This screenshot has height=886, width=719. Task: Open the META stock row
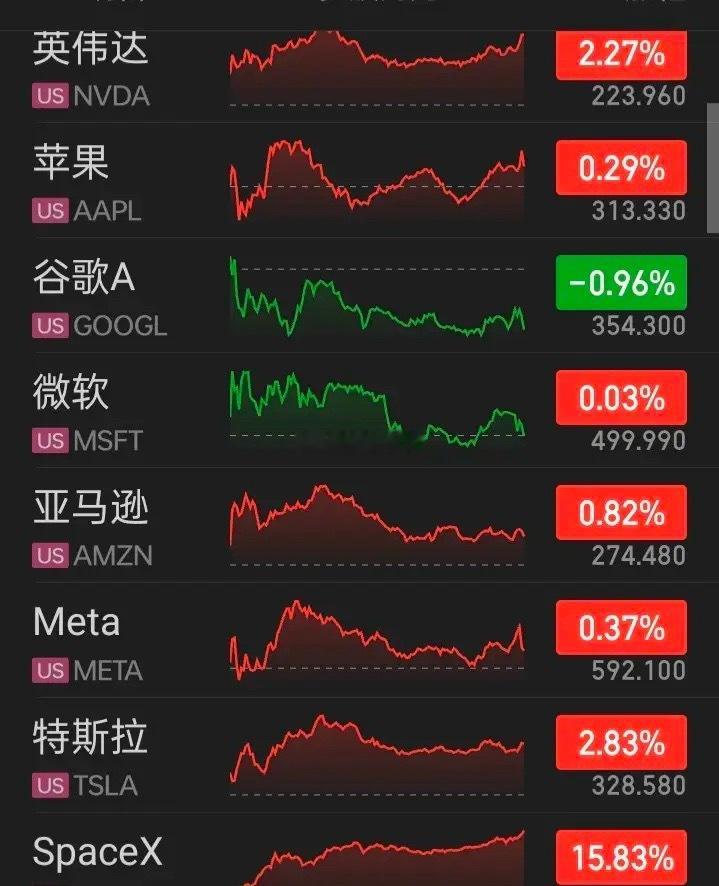(360, 640)
